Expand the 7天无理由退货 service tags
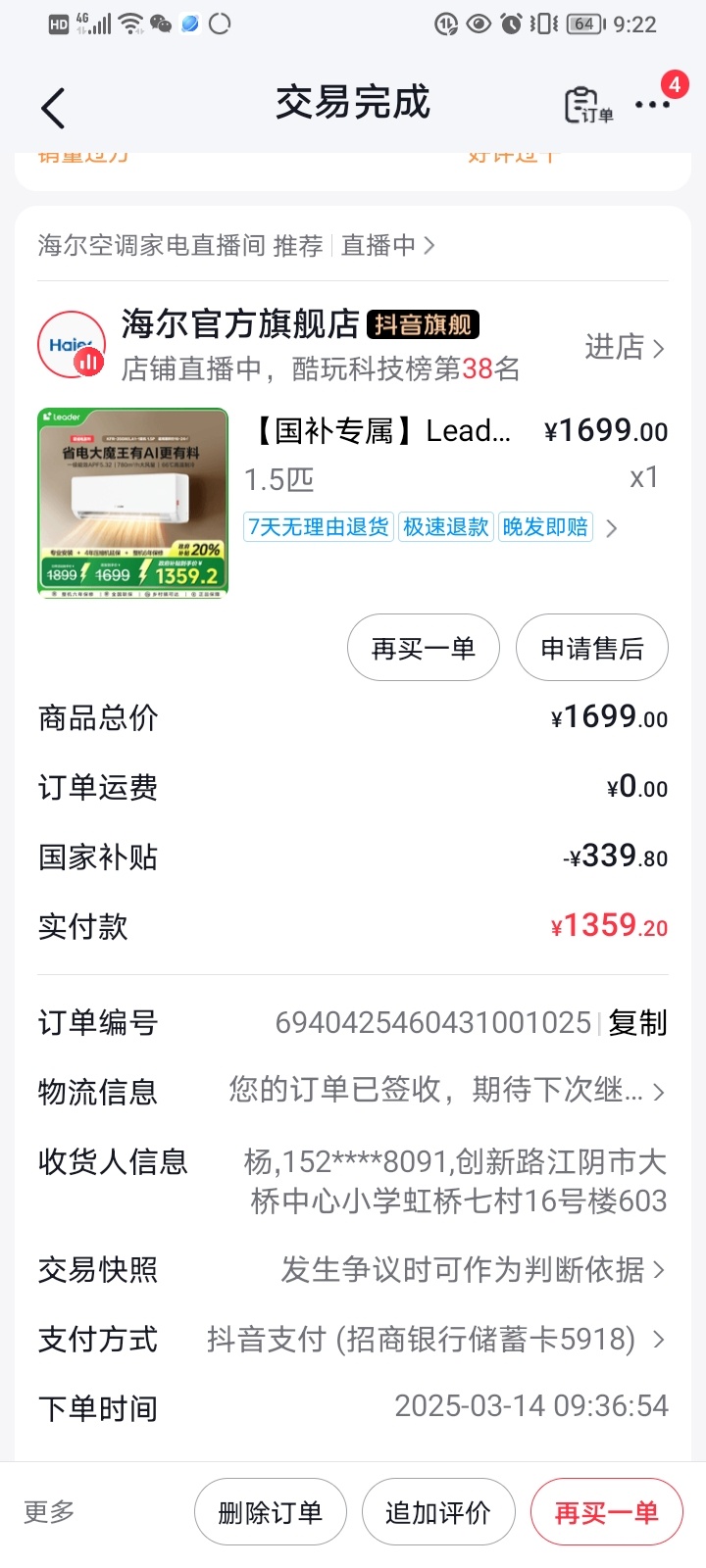 (x=612, y=528)
